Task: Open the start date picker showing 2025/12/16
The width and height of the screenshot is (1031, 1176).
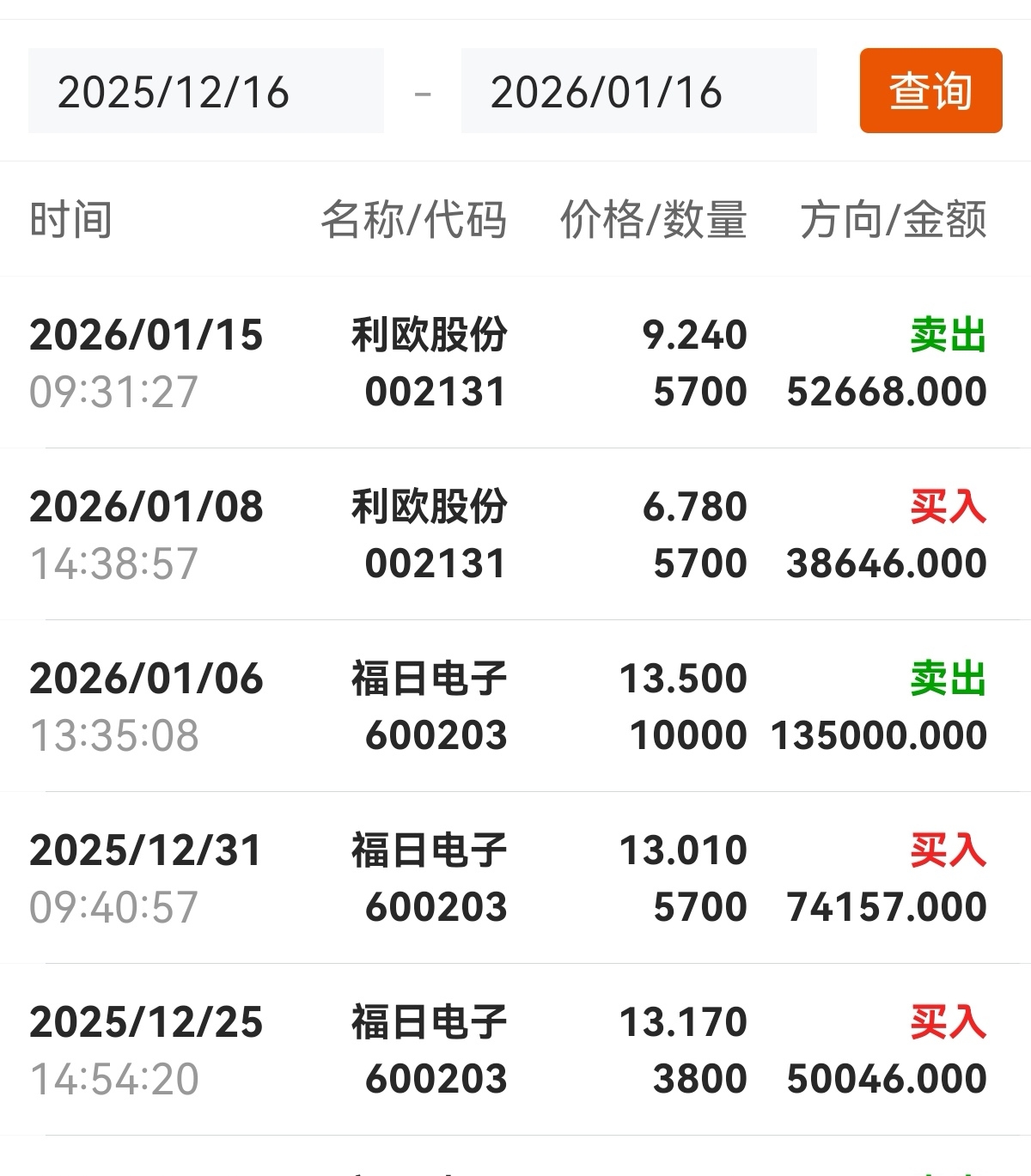Action: pos(206,91)
